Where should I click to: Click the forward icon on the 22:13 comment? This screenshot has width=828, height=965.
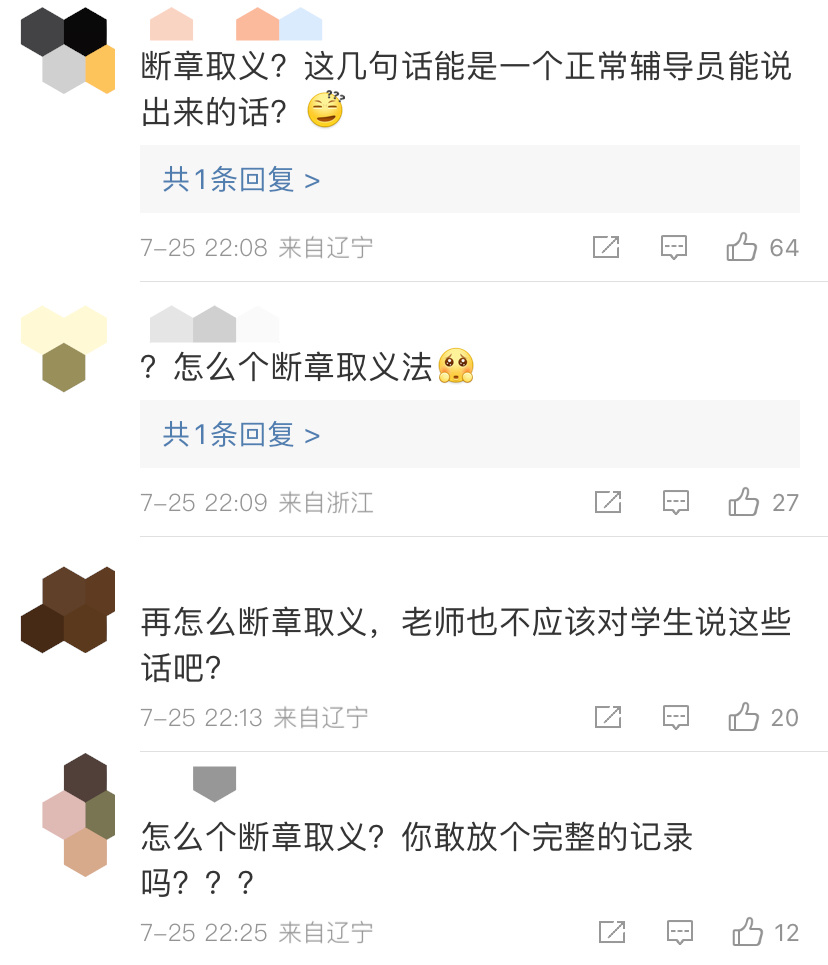click(607, 717)
